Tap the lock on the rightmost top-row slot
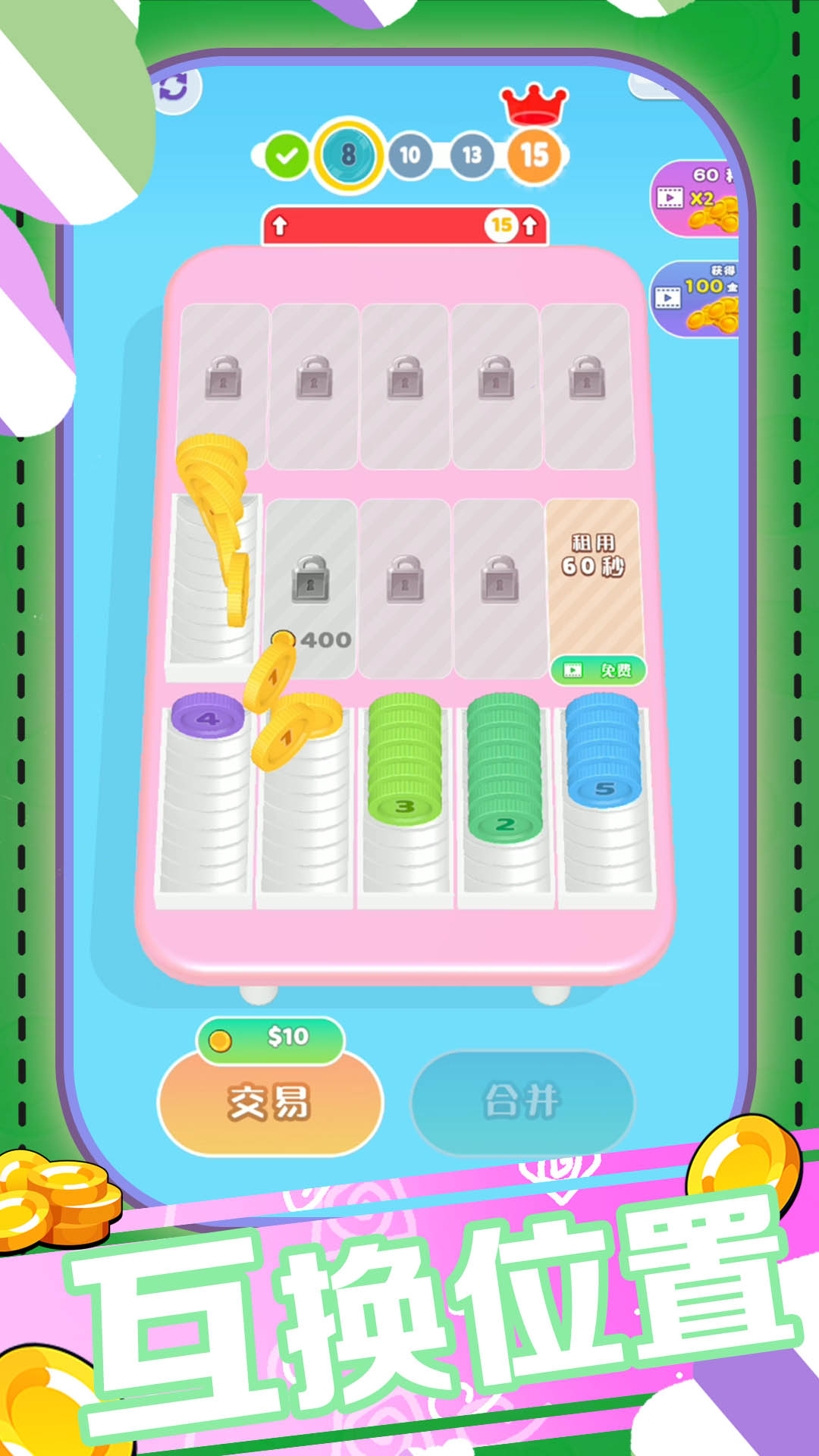 coord(588,378)
